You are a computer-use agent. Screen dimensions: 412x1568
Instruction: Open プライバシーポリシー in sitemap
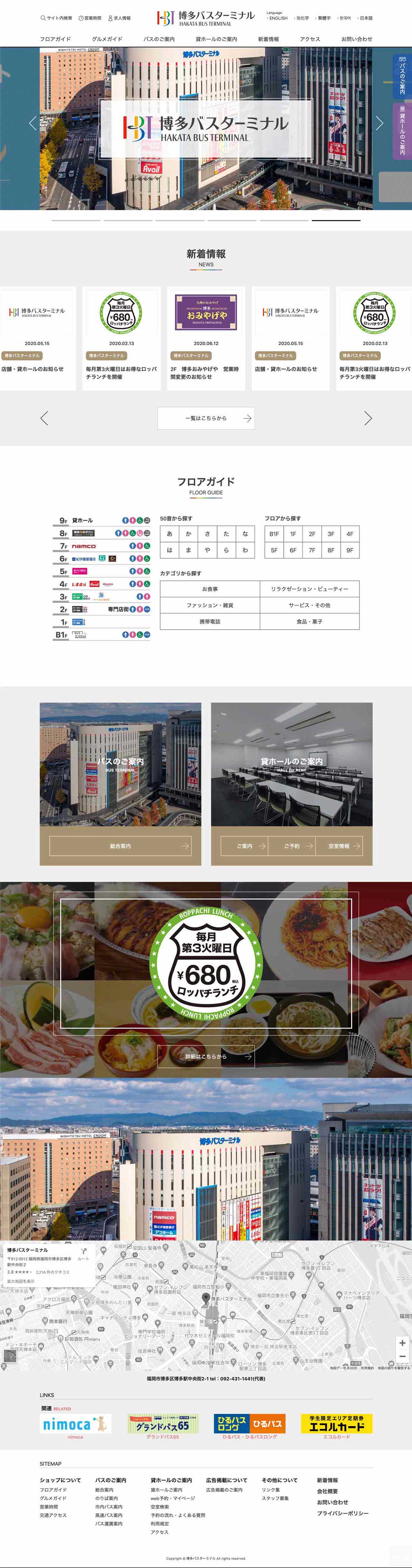[342, 1513]
